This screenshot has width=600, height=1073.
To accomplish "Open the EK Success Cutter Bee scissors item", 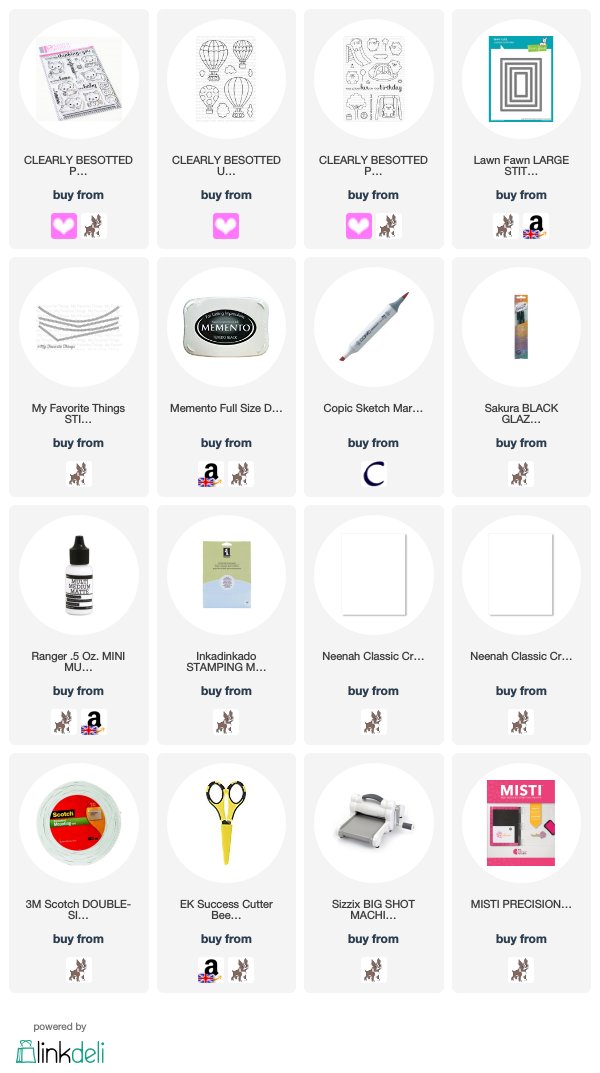I will [226, 823].
